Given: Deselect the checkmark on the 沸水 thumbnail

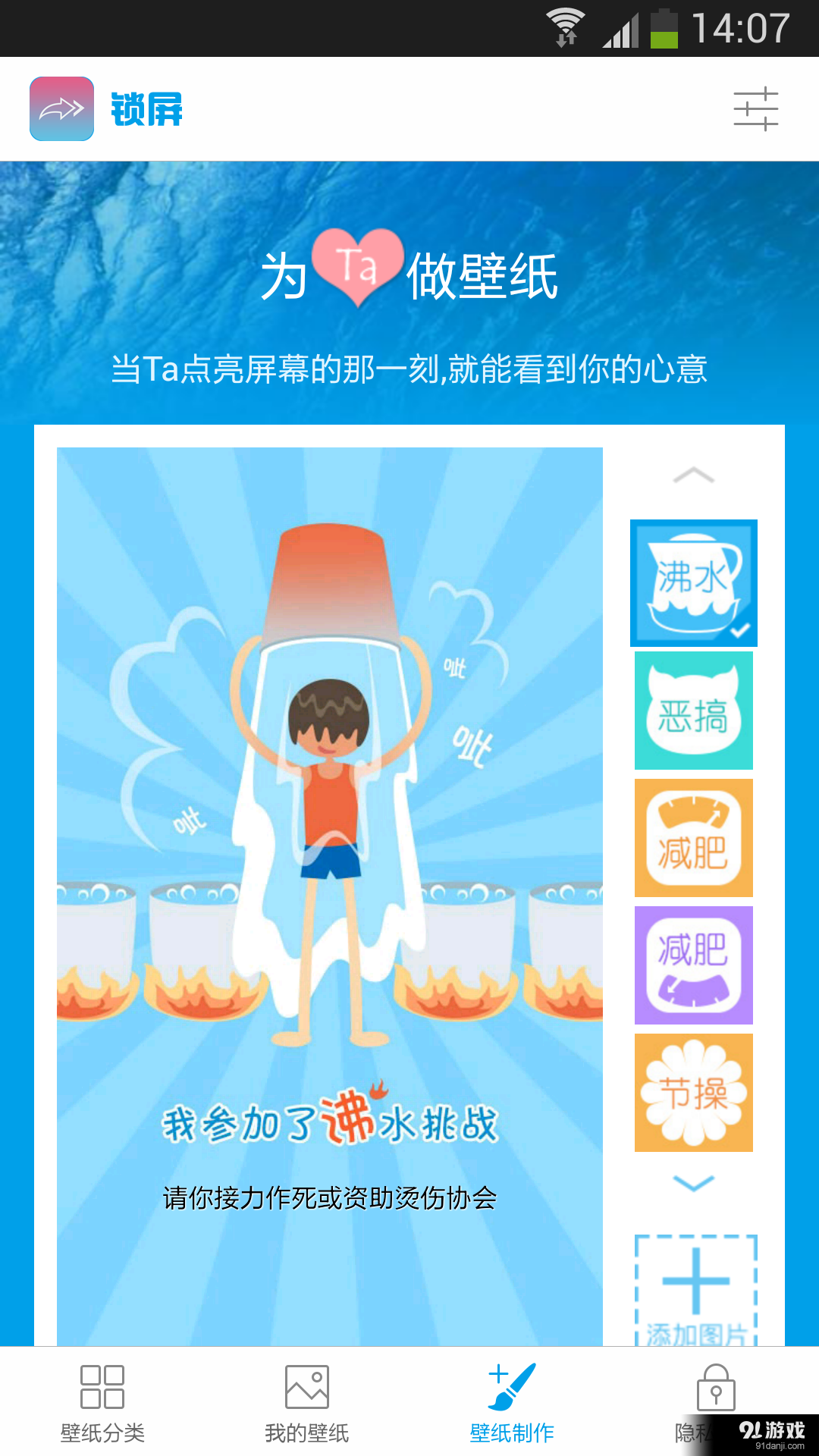Looking at the screenshot, I should [x=741, y=629].
